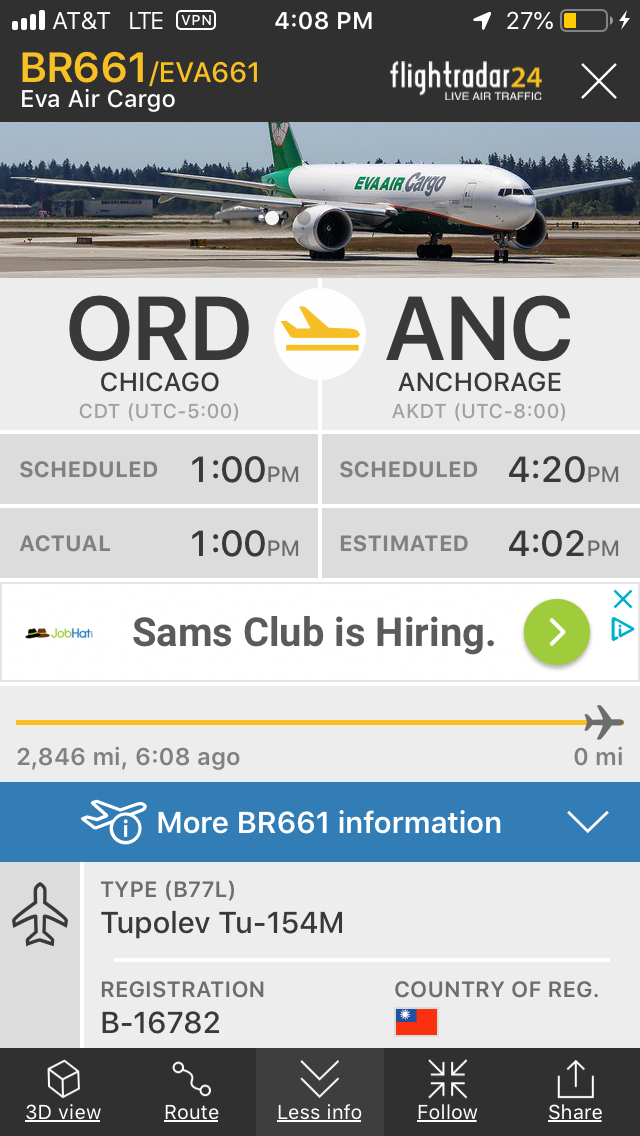Dismiss the Sams Club ad
The width and height of the screenshot is (640, 1136).
click(x=622, y=599)
